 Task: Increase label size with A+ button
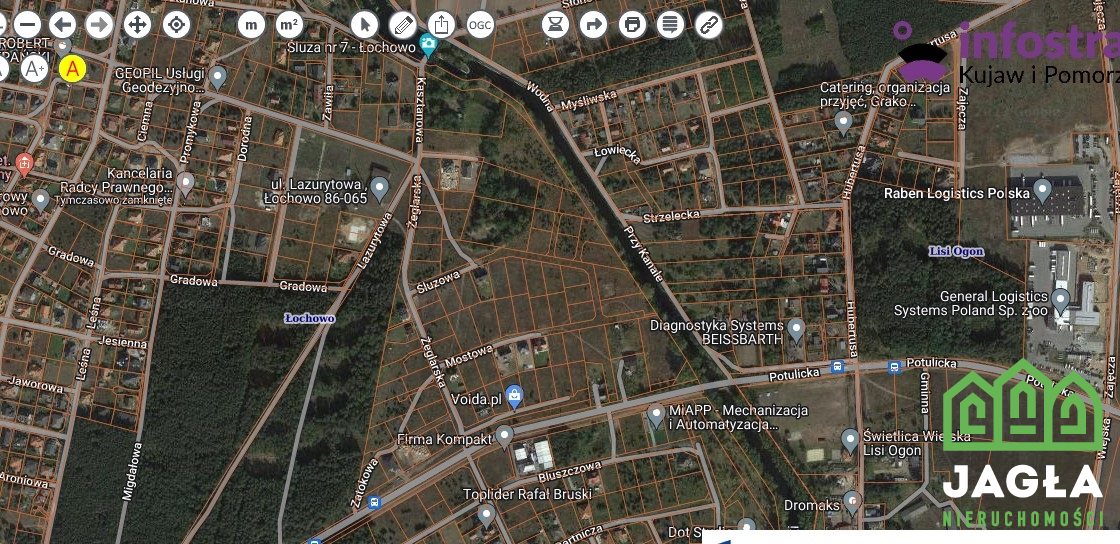[34, 69]
